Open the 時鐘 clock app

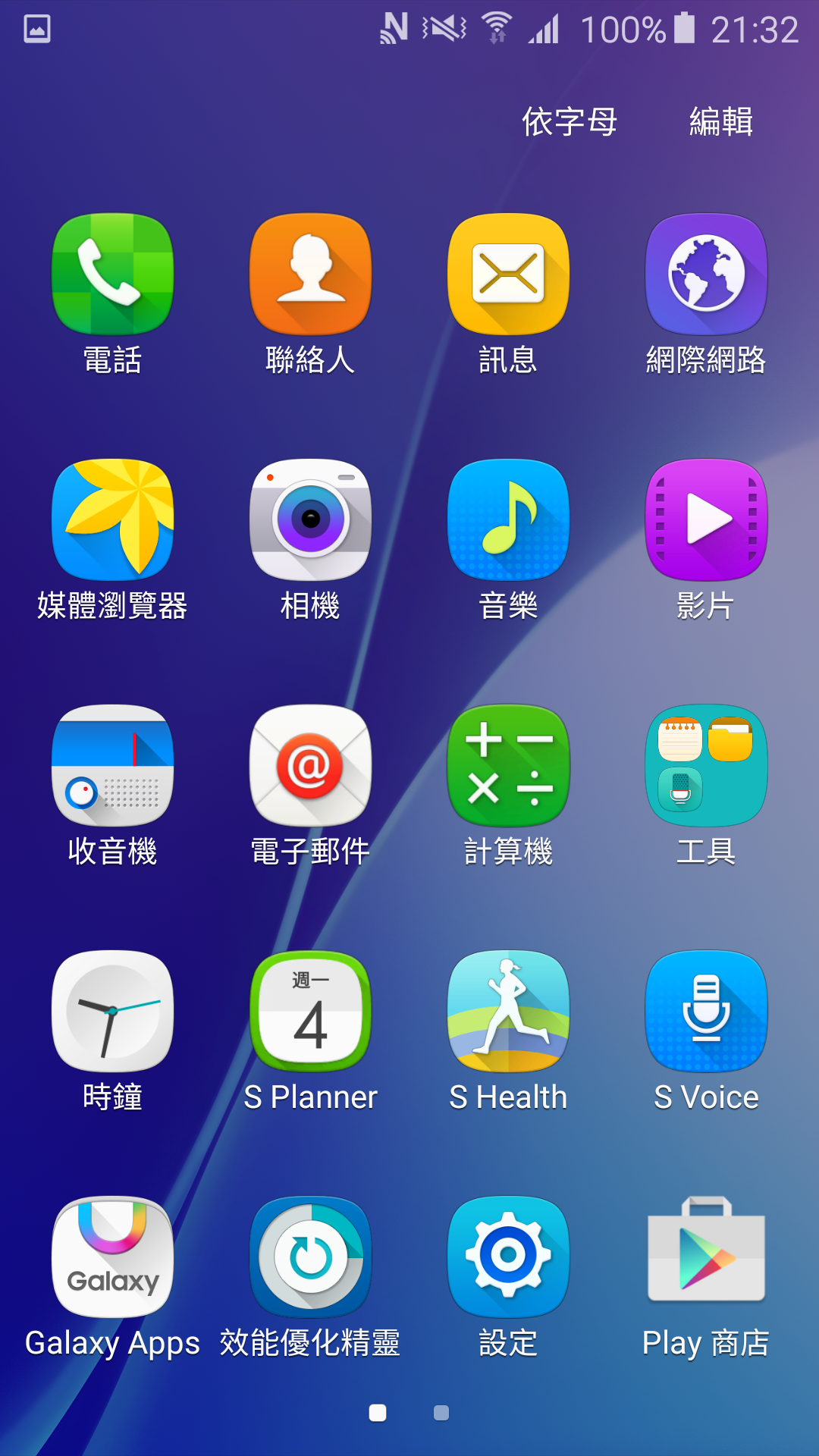(112, 1012)
